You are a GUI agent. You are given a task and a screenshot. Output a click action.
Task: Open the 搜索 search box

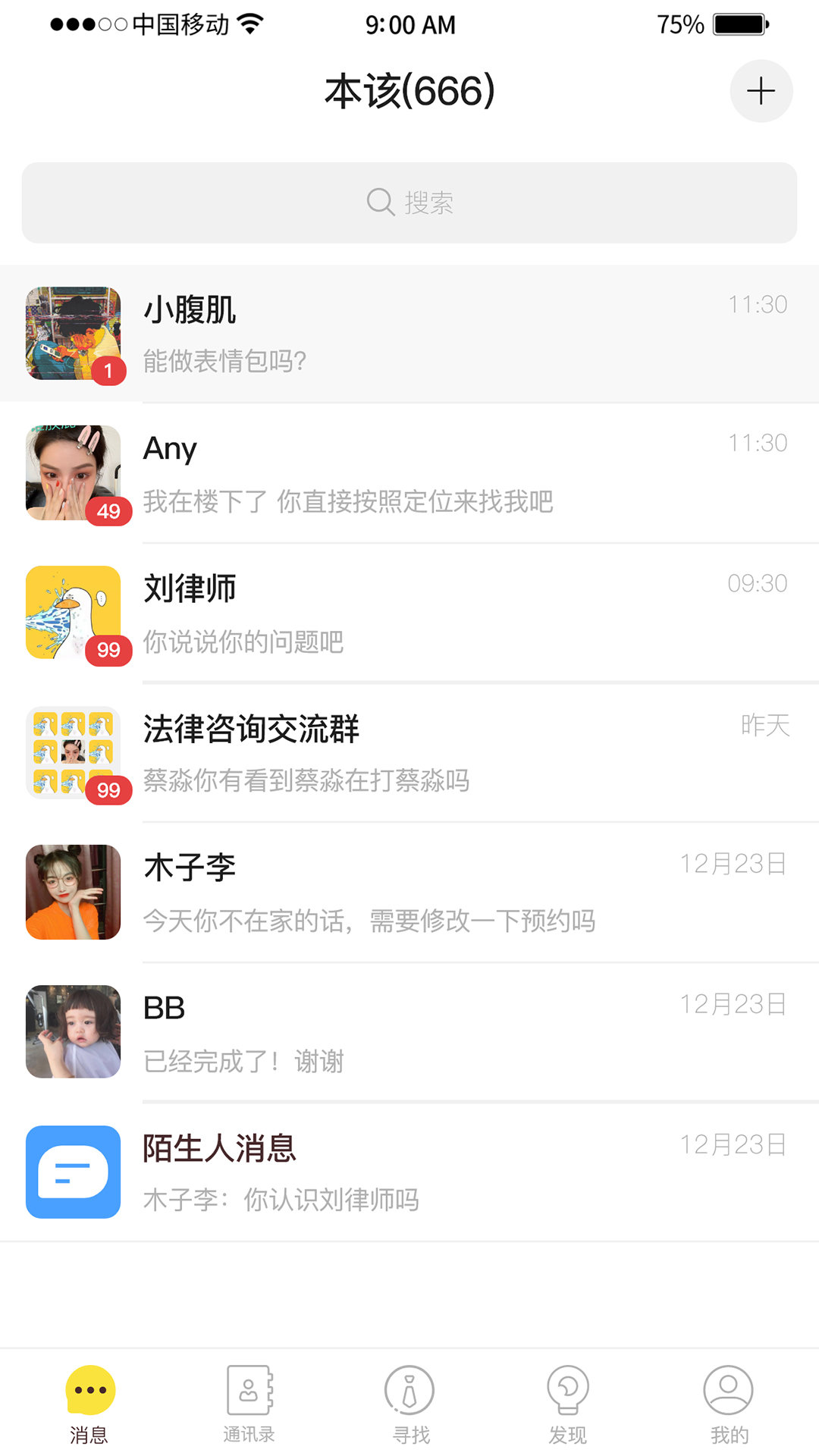click(x=409, y=202)
